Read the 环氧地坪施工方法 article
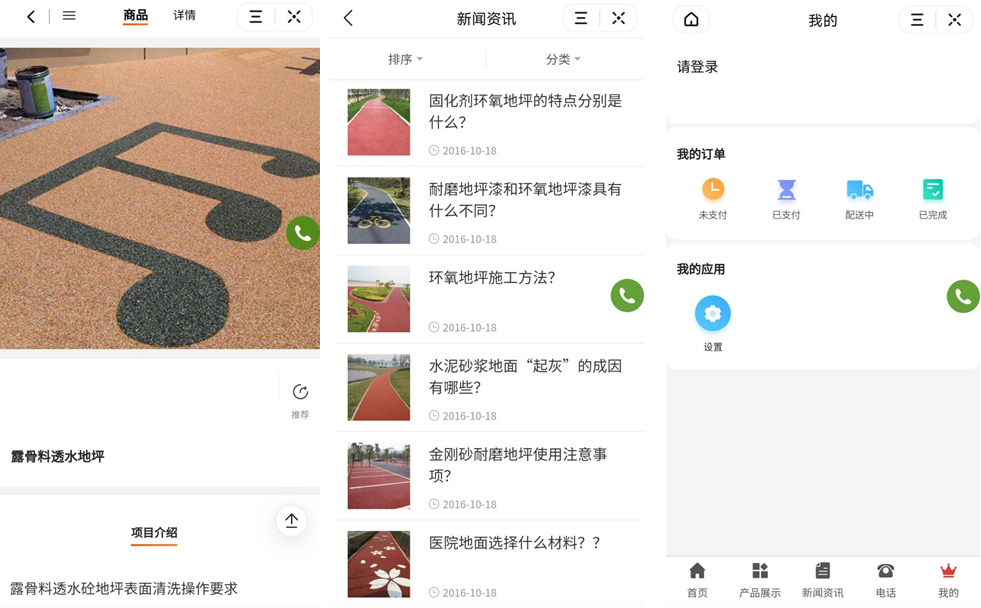This screenshot has width=981, height=608. (491, 278)
